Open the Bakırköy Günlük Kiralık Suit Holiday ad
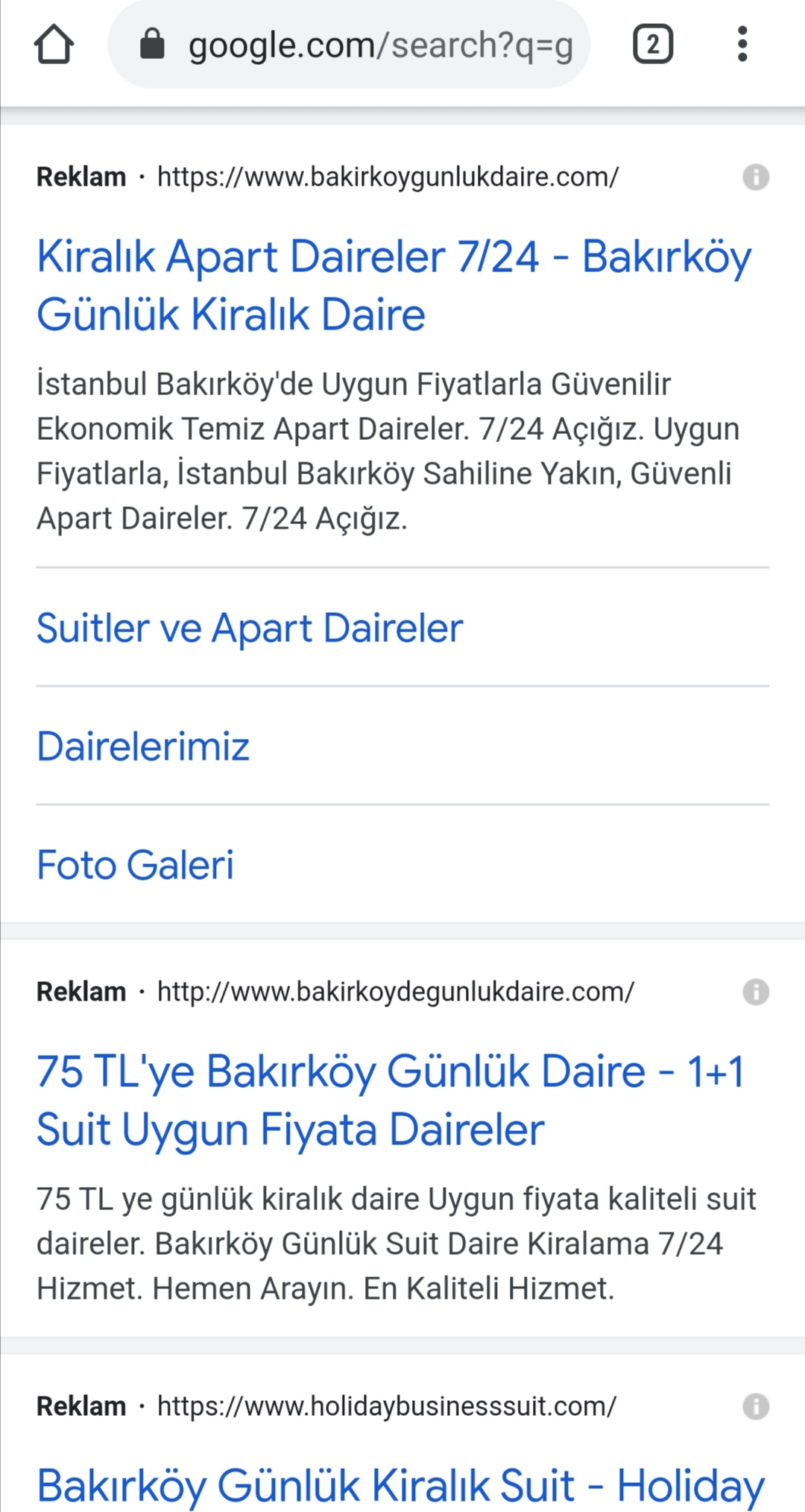The height and width of the screenshot is (1512, 805). coord(401,1485)
